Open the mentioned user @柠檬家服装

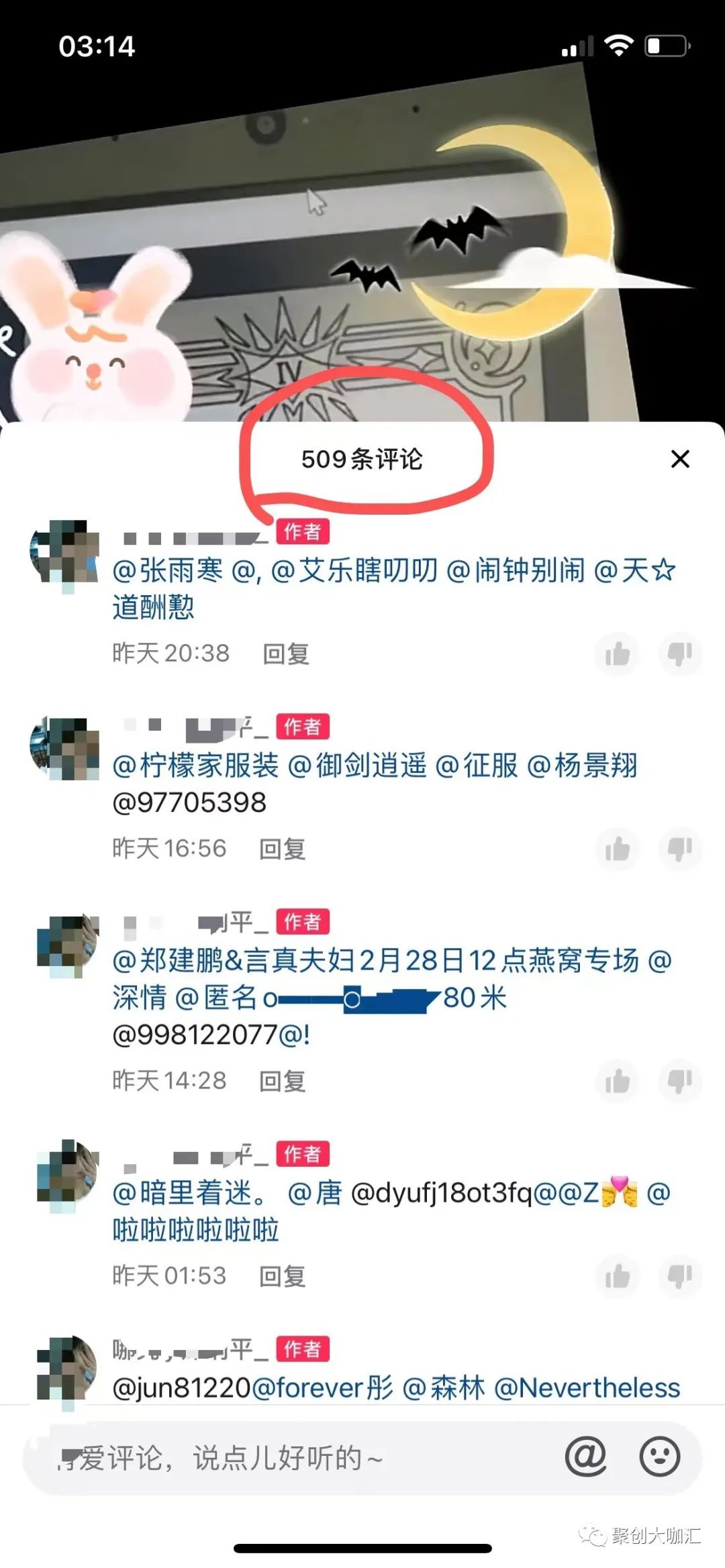coord(195,766)
